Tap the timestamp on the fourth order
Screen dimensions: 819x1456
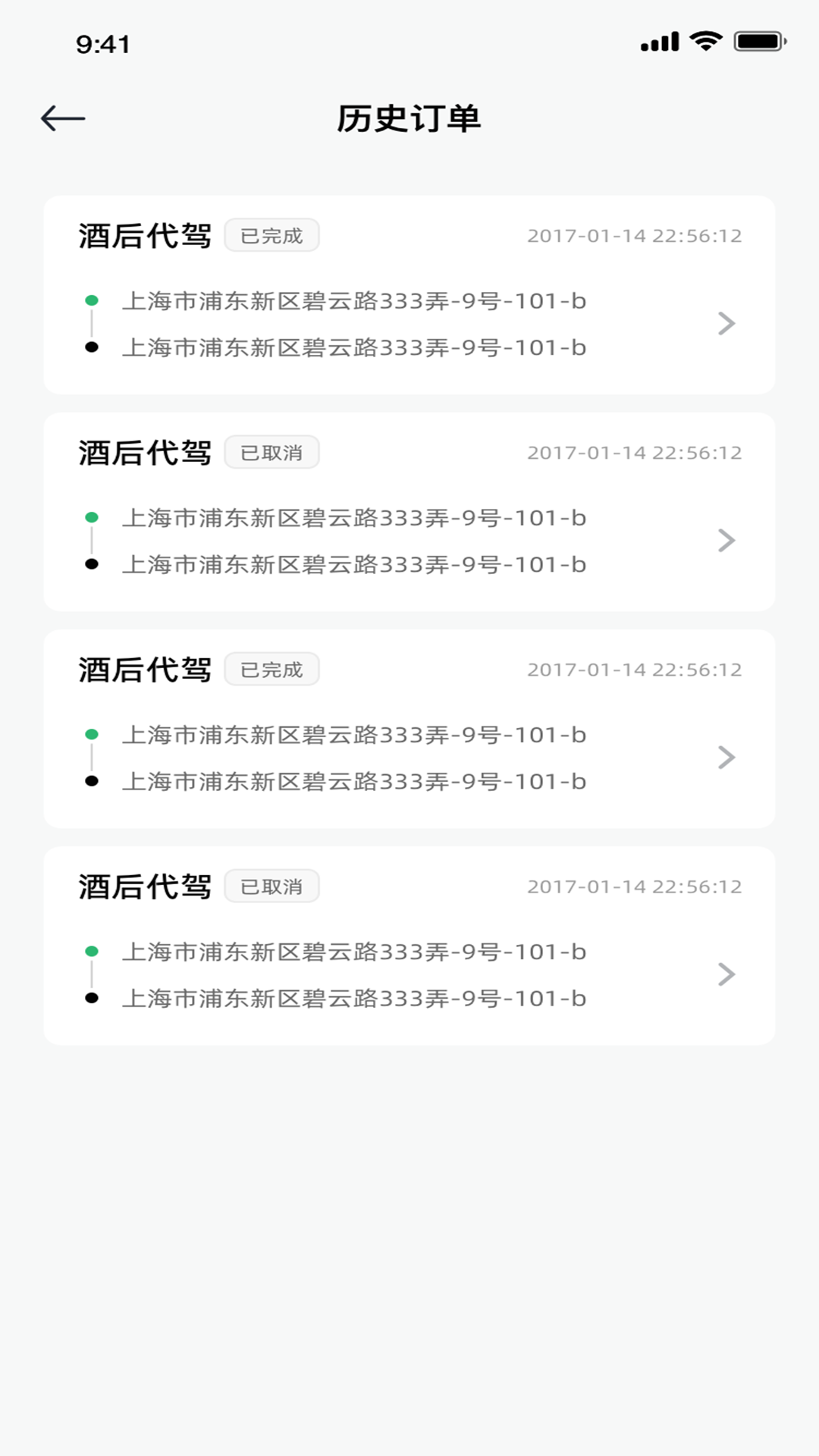coord(634,884)
